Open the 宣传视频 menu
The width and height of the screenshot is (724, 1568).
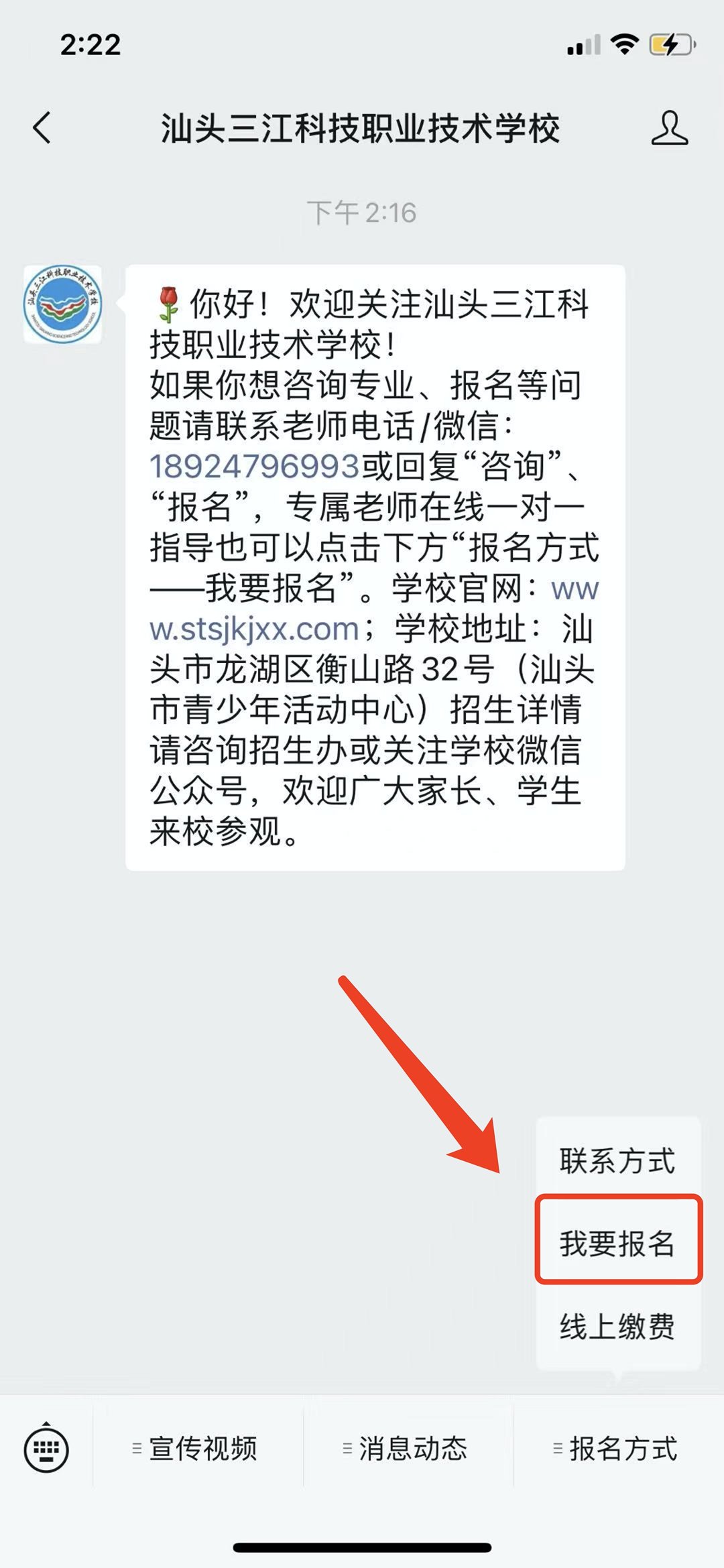click(197, 1449)
